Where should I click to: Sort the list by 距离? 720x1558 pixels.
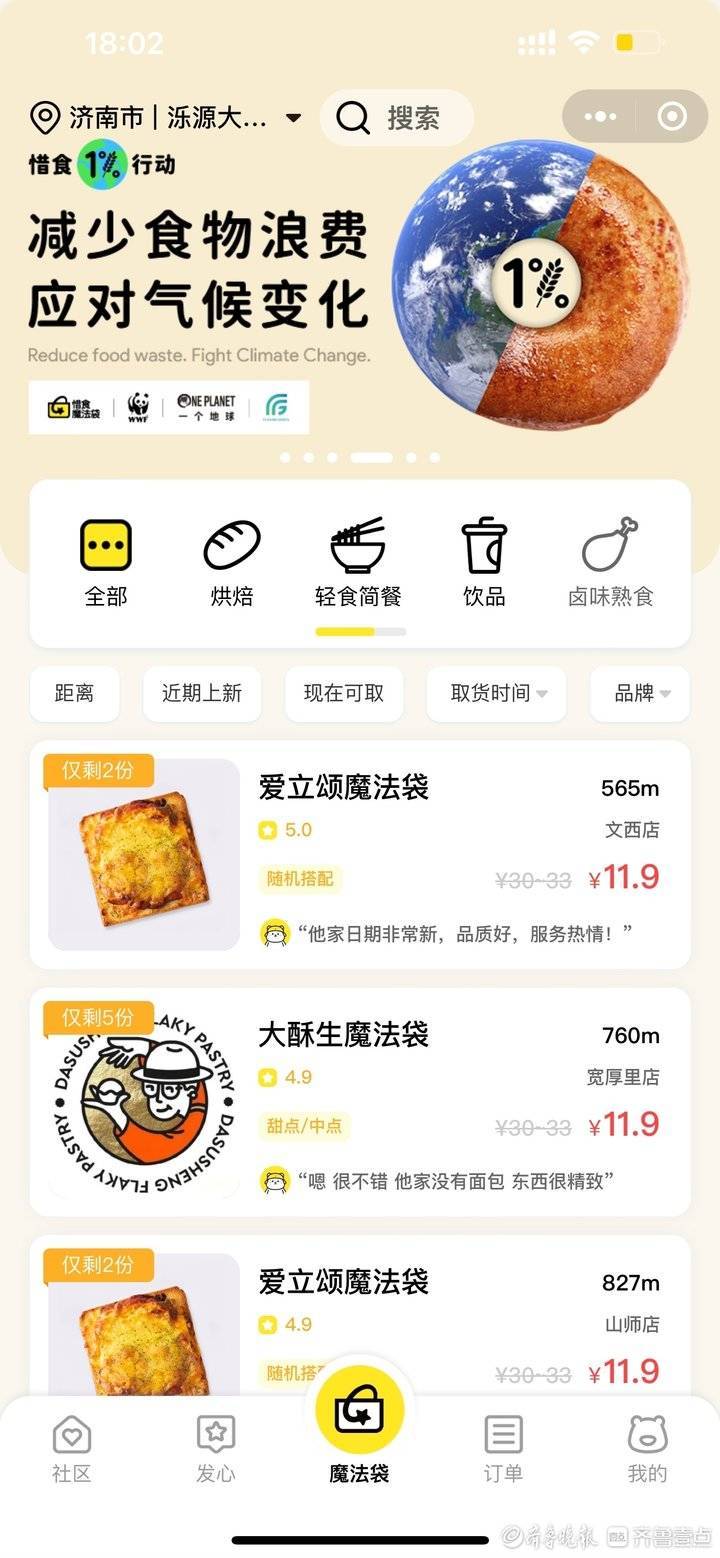[75, 693]
